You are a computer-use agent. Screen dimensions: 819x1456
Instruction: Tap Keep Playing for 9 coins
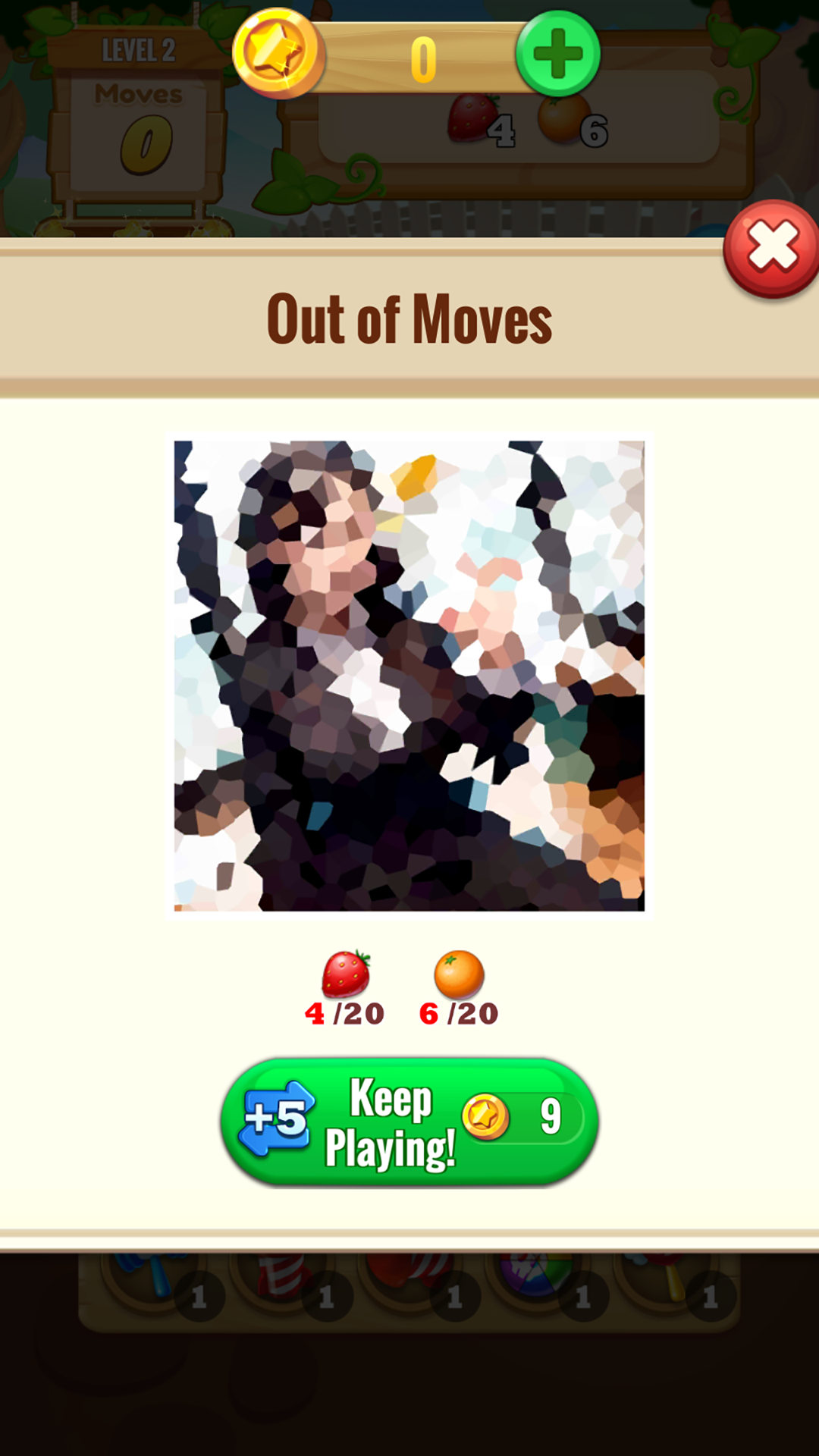pyautogui.click(x=409, y=1122)
